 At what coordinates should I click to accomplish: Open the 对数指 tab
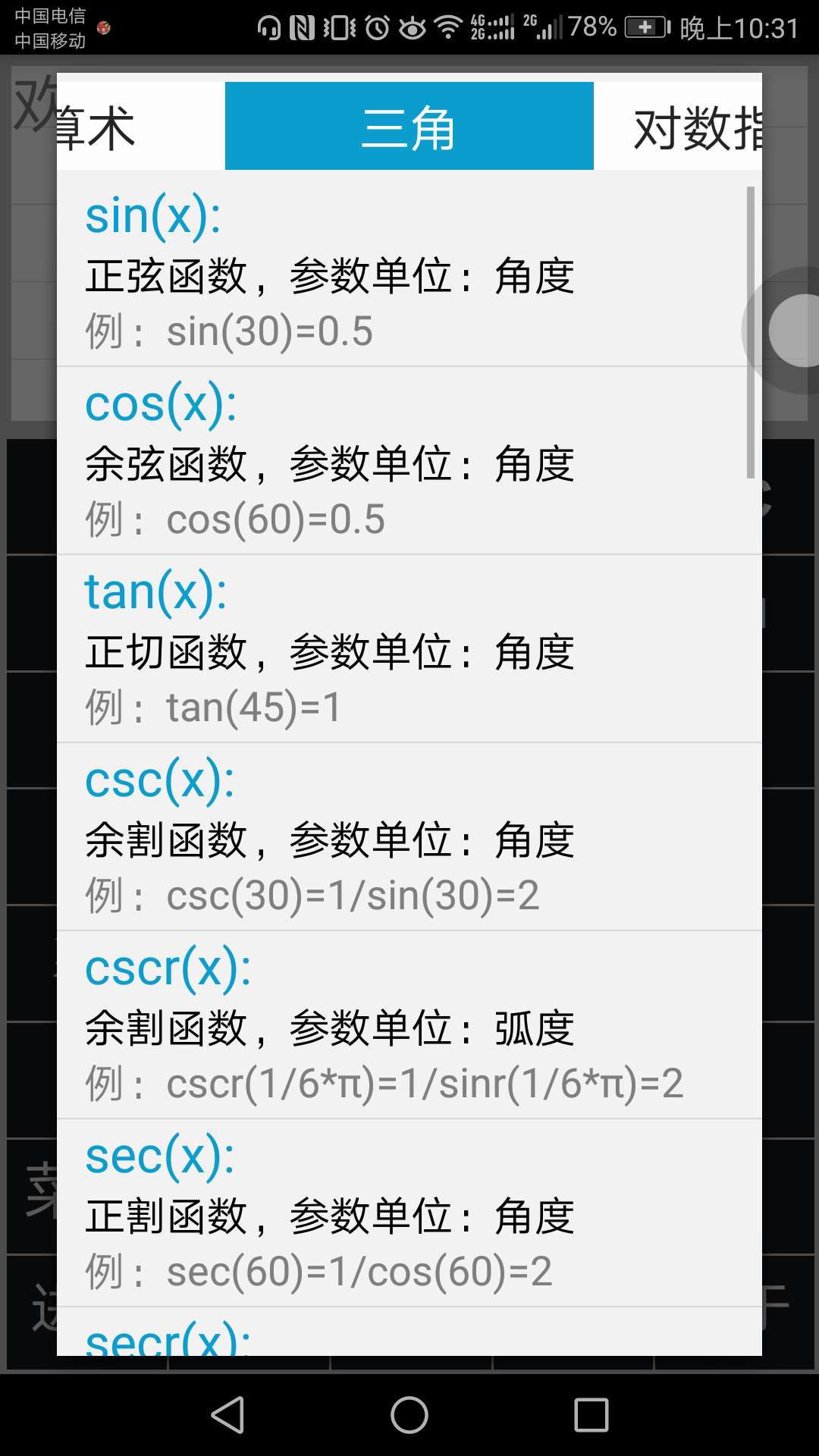679,127
